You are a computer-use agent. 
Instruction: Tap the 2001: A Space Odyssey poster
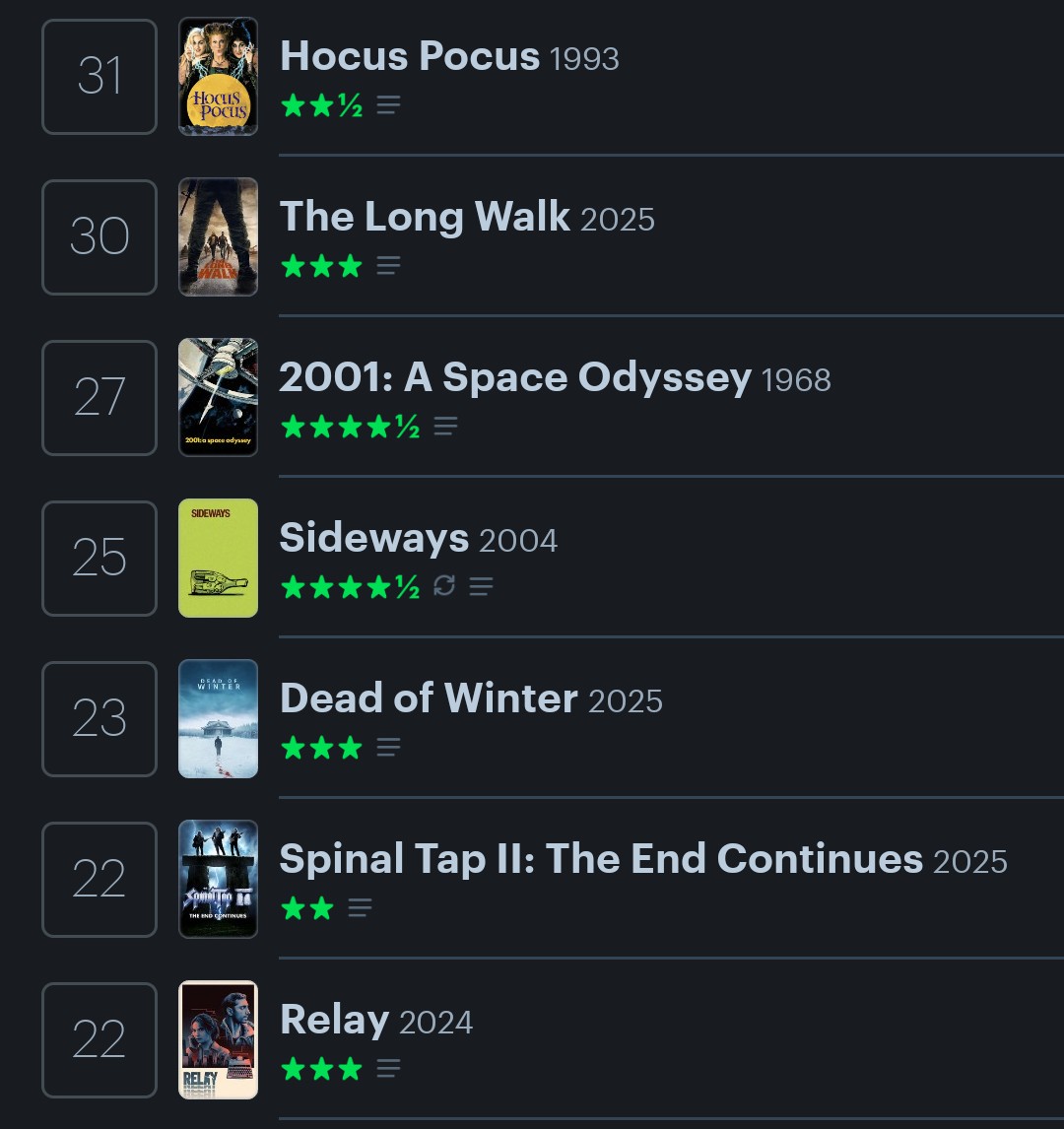click(218, 397)
